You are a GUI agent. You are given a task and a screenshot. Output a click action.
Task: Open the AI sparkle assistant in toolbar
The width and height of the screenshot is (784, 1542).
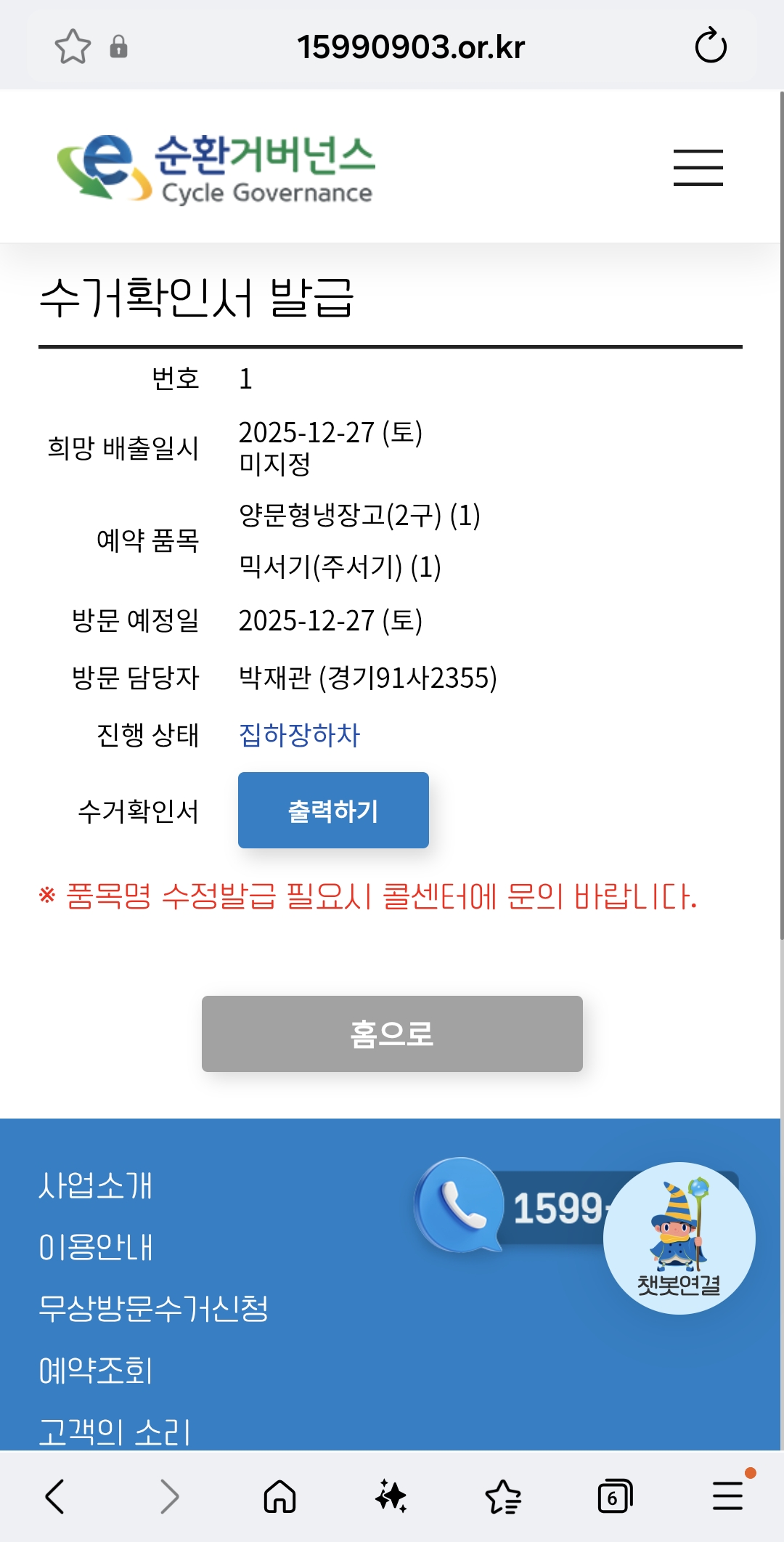point(391,1496)
